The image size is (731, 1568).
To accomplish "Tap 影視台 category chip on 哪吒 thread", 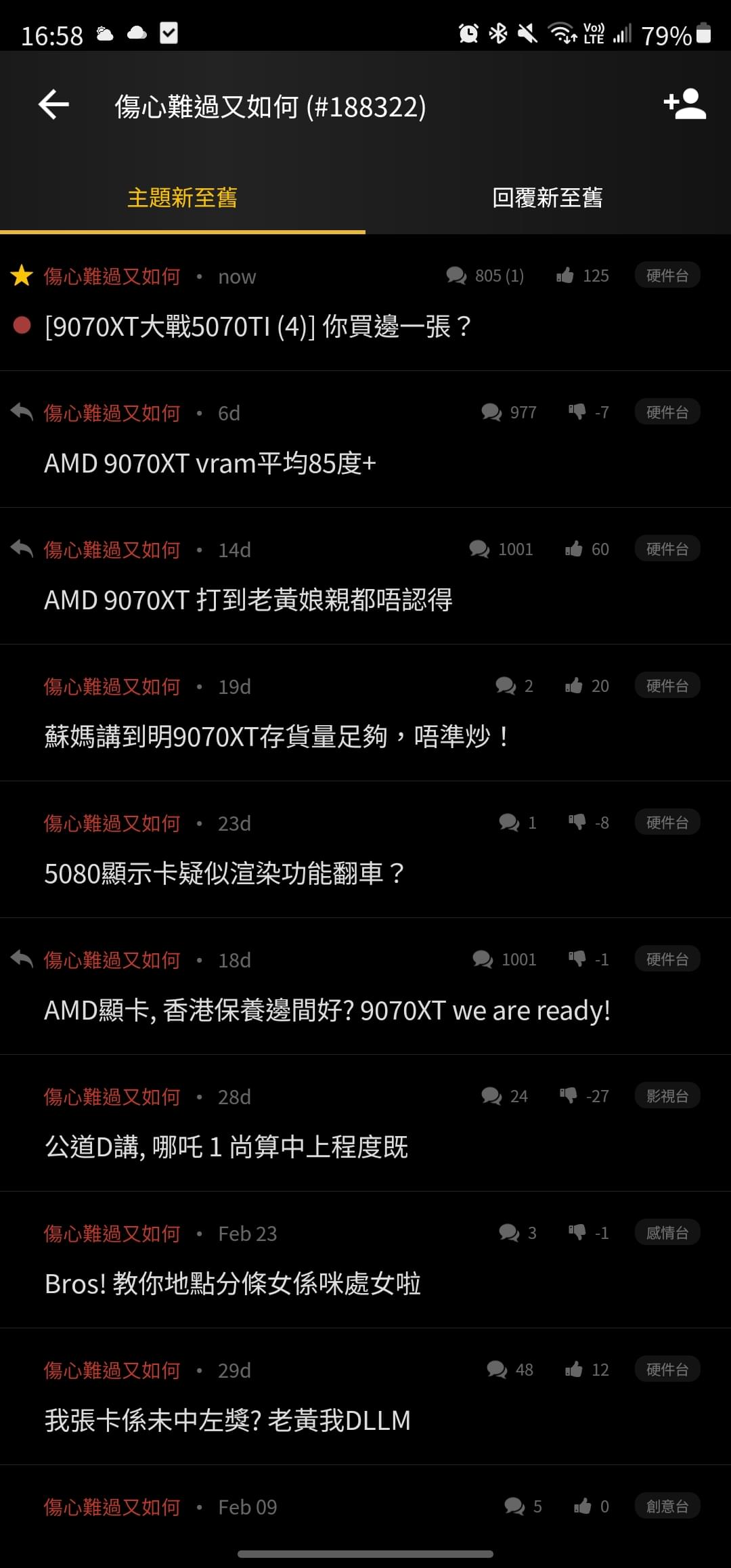I will click(x=667, y=1095).
